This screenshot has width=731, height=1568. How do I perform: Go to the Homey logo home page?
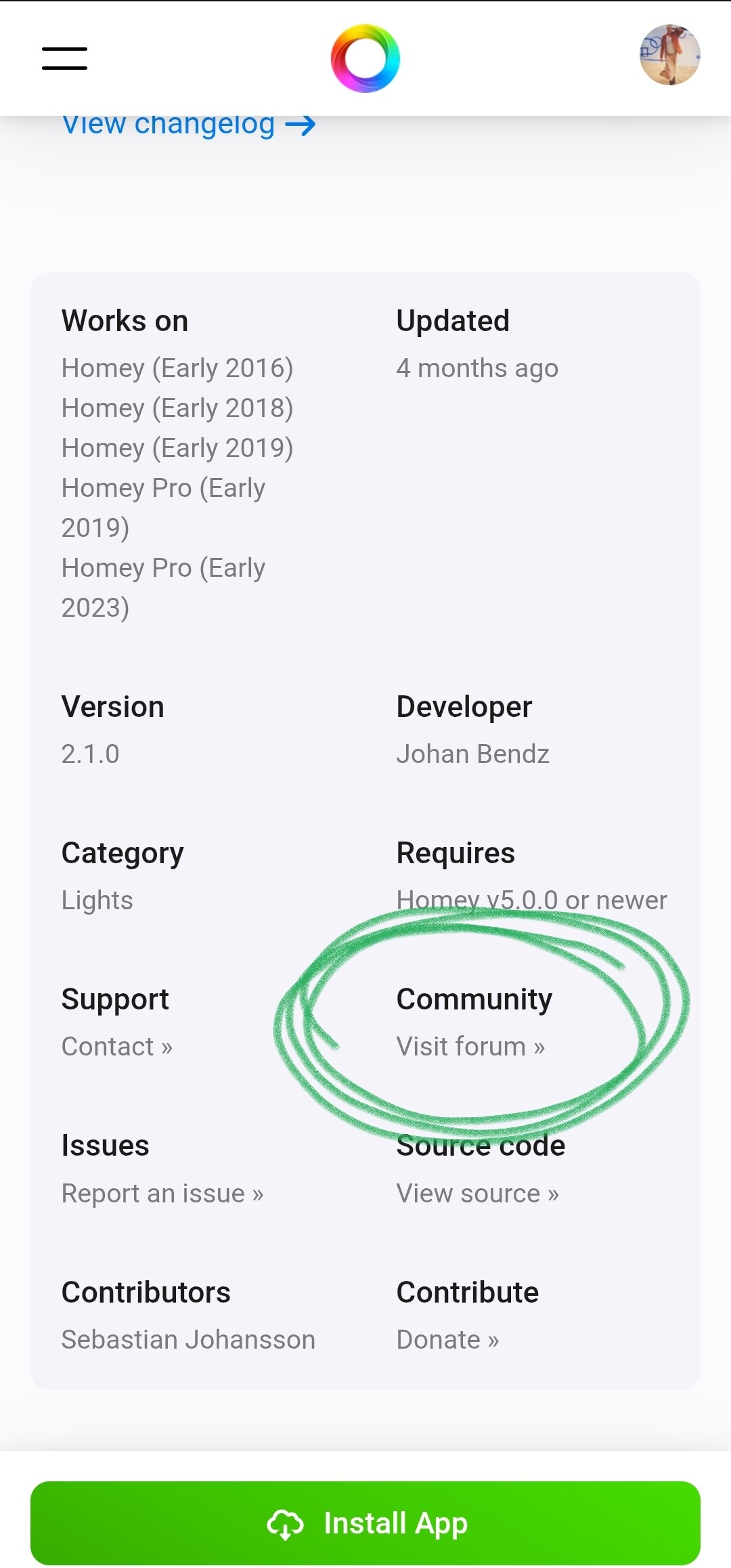pyautogui.click(x=365, y=58)
